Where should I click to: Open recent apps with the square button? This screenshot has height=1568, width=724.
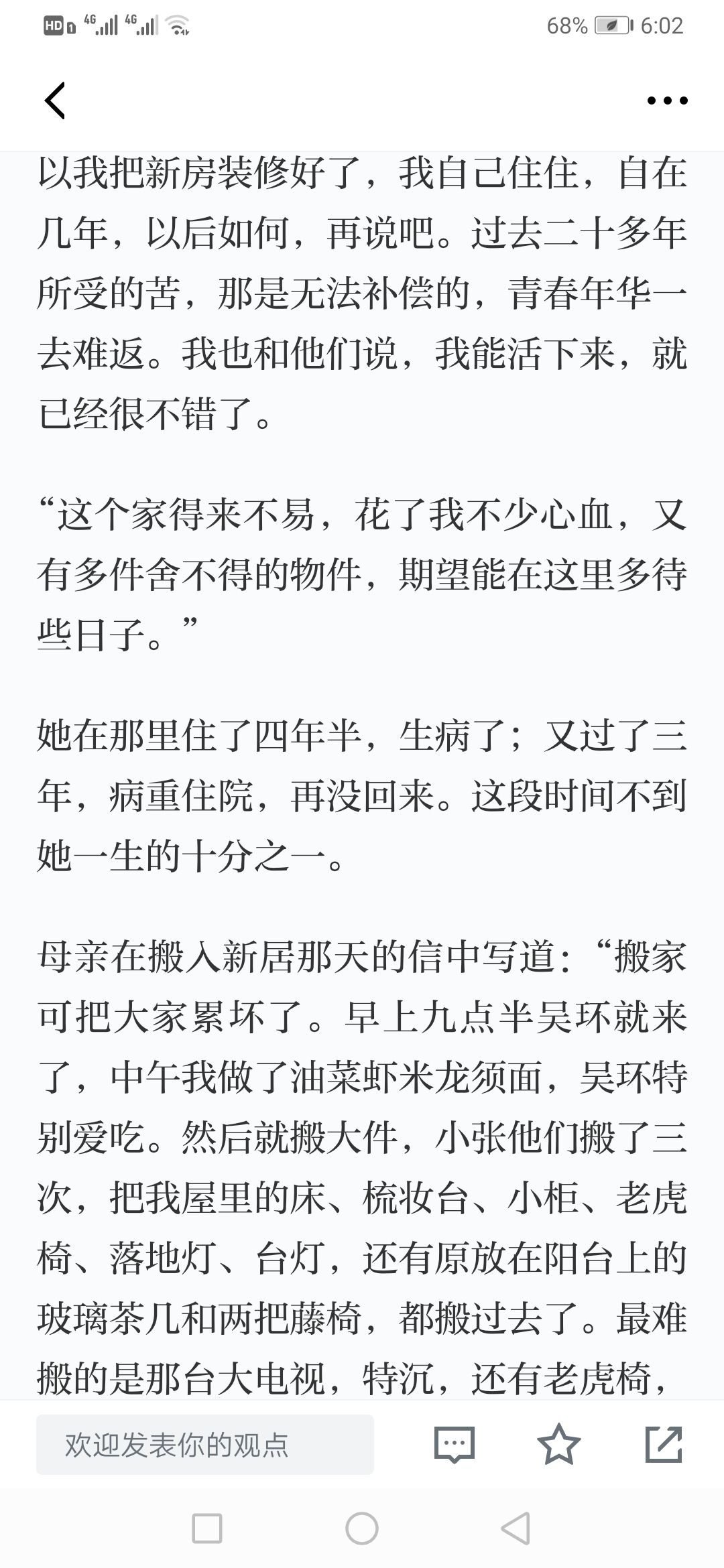pyautogui.click(x=207, y=1528)
